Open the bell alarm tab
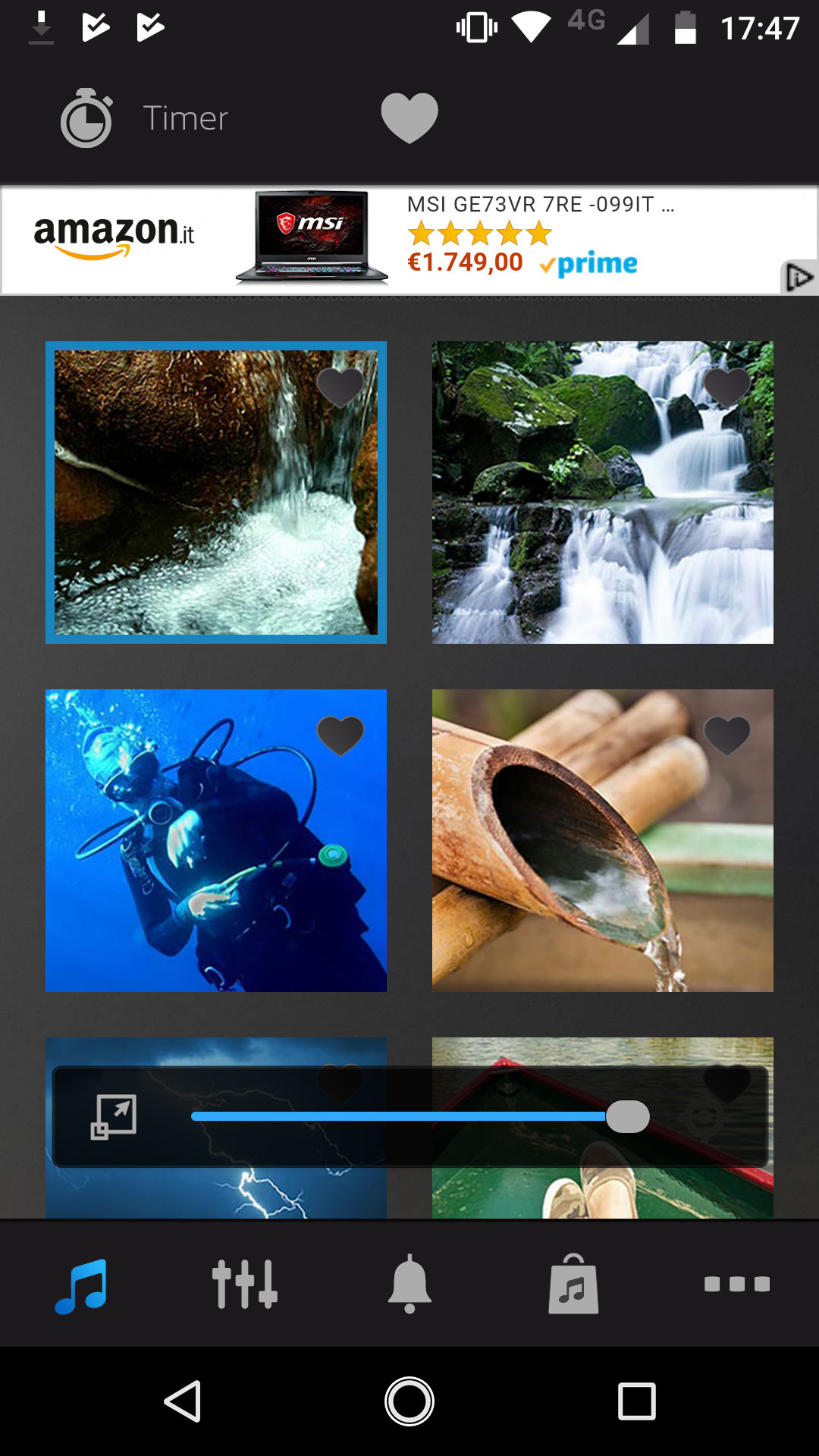The height and width of the screenshot is (1456, 819). tap(409, 1284)
